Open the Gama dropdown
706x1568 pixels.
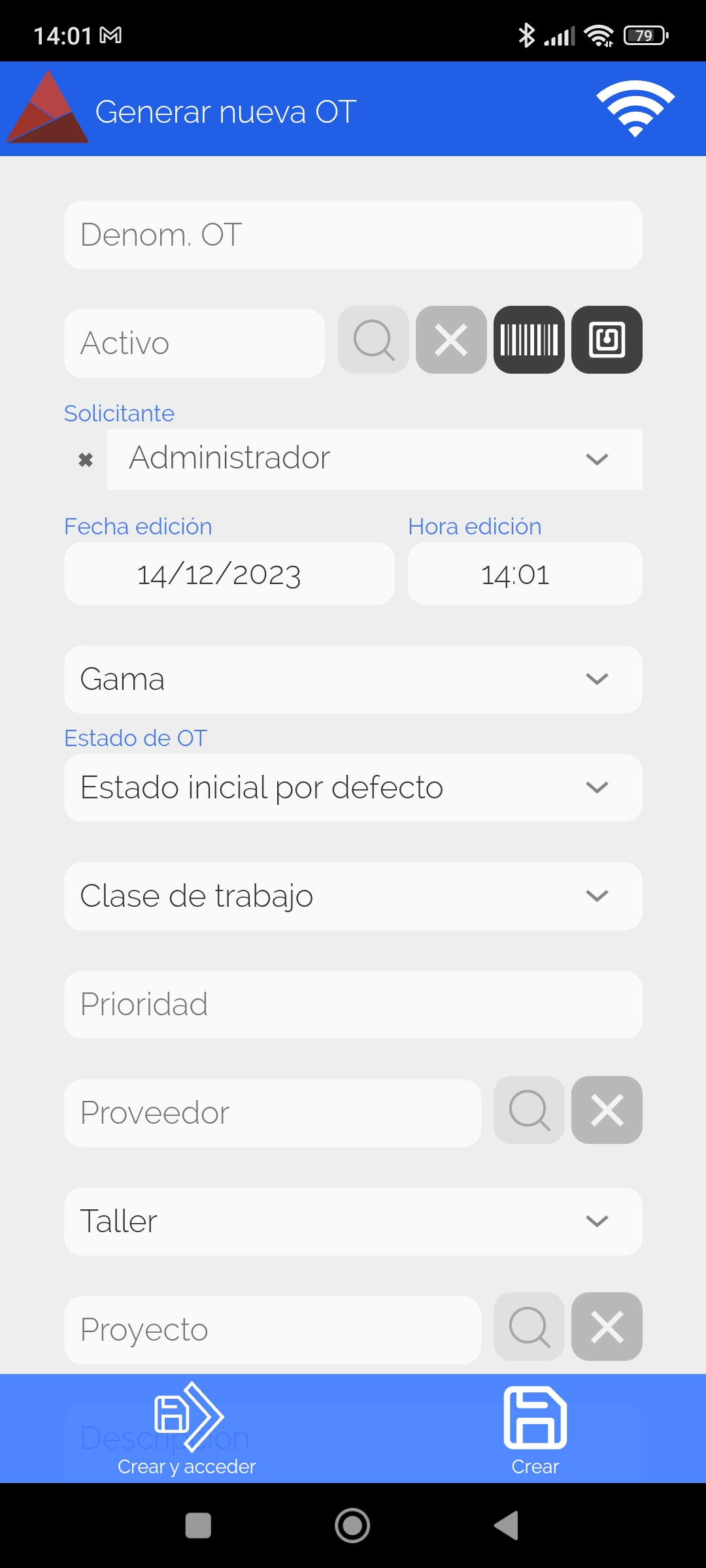(353, 679)
